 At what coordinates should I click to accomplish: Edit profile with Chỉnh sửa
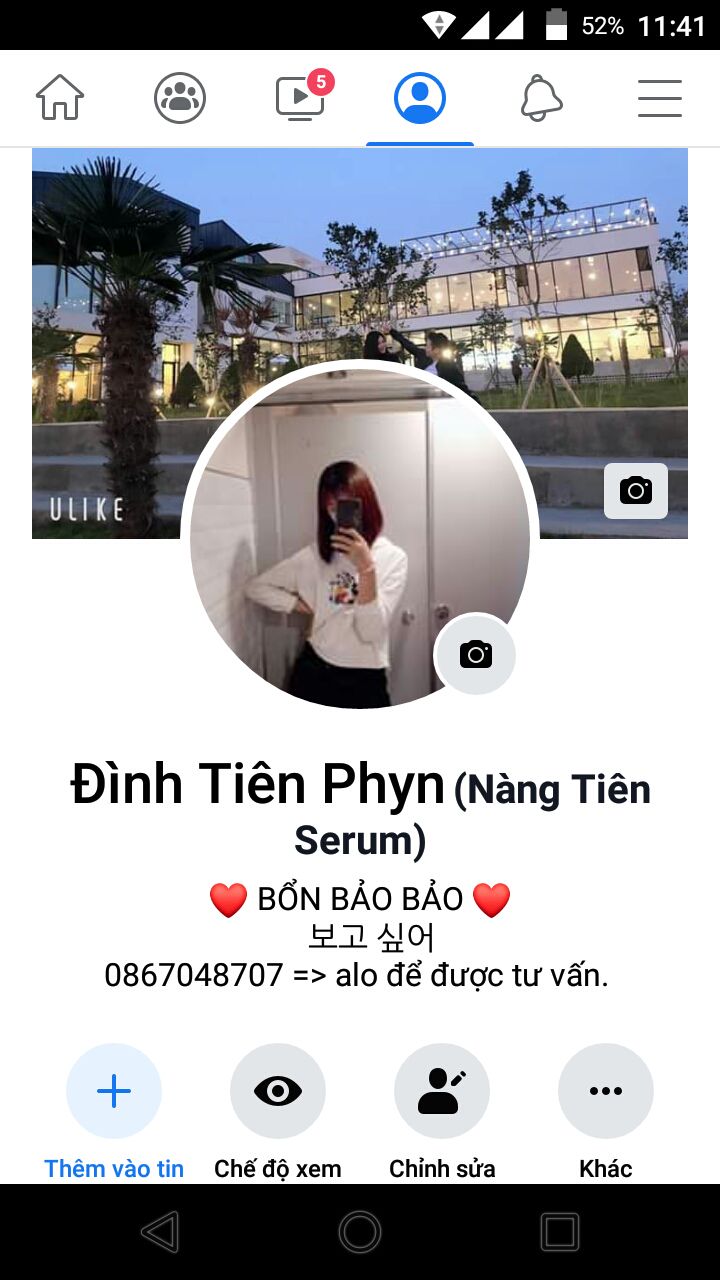click(x=442, y=1091)
